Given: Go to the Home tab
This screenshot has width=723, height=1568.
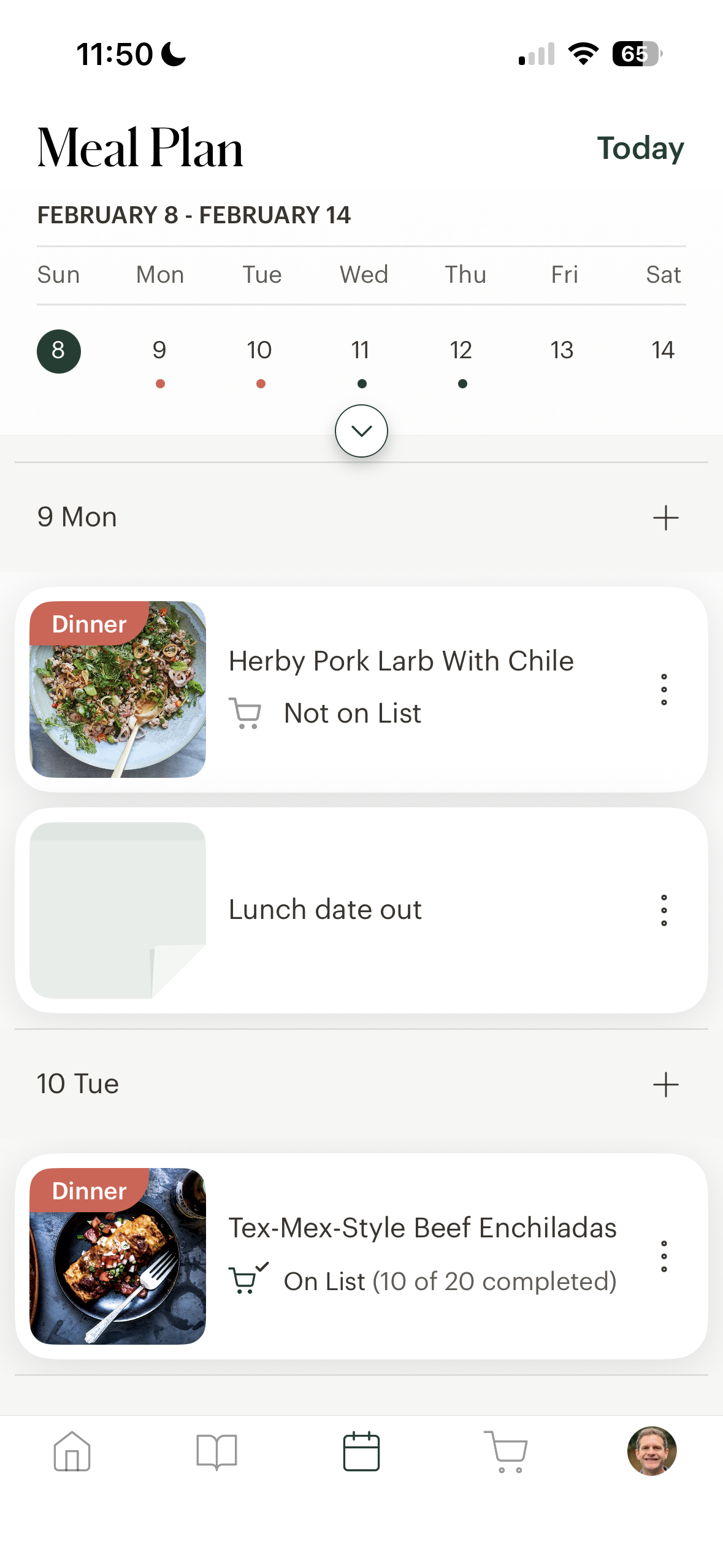Looking at the screenshot, I should coord(72,1451).
